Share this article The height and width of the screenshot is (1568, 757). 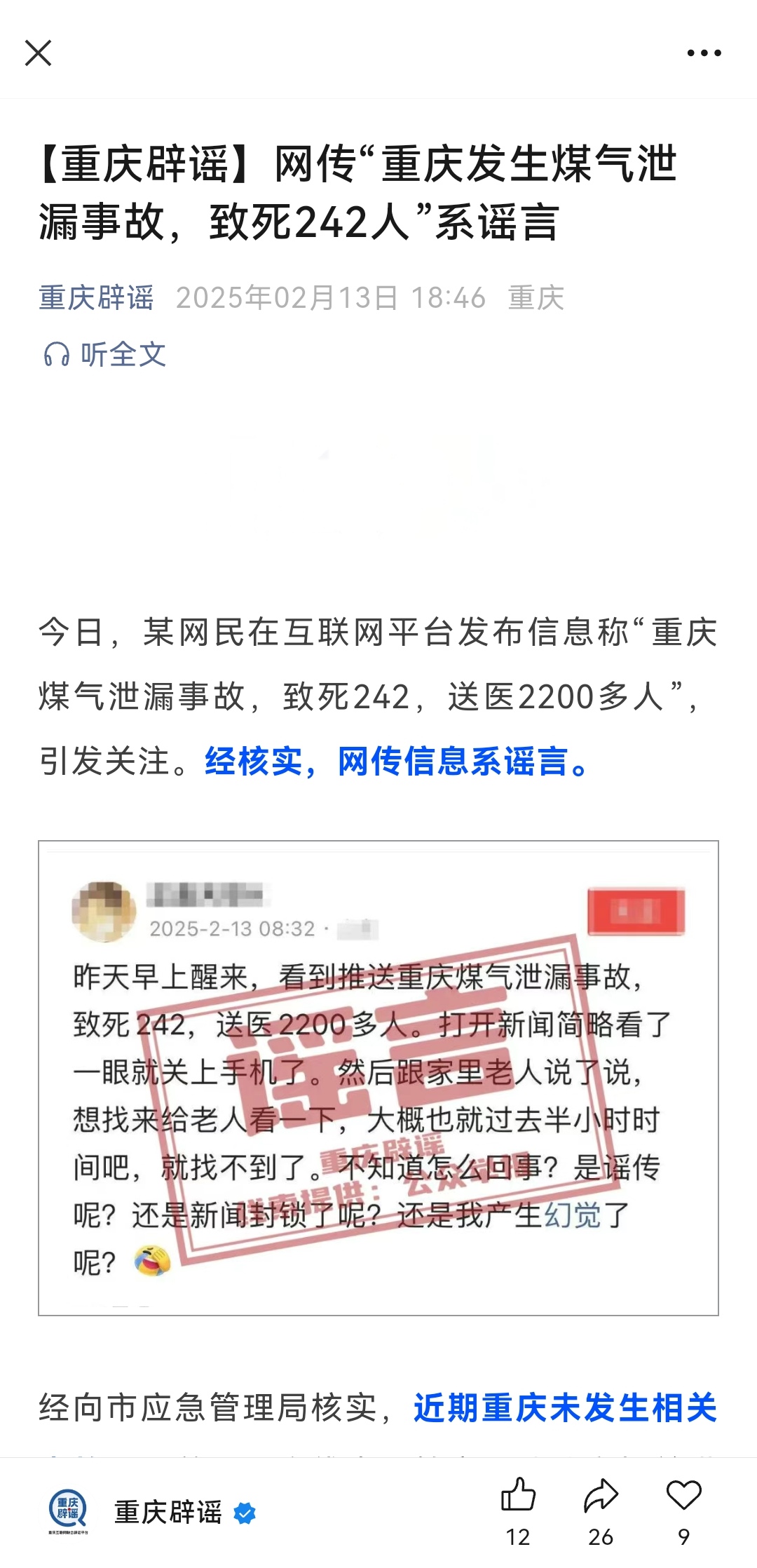(x=601, y=1496)
